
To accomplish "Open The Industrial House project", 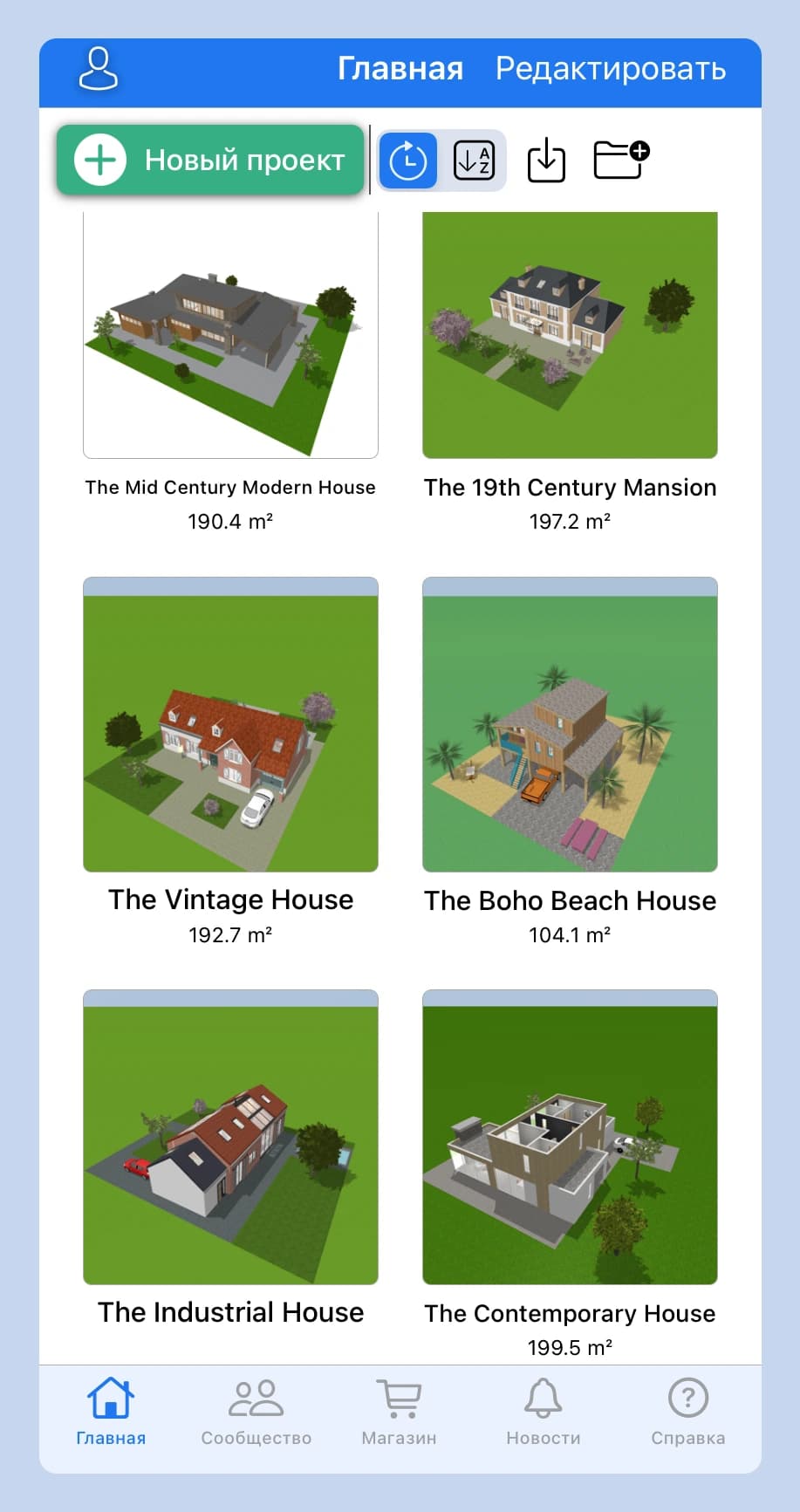I will (230, 1137).
